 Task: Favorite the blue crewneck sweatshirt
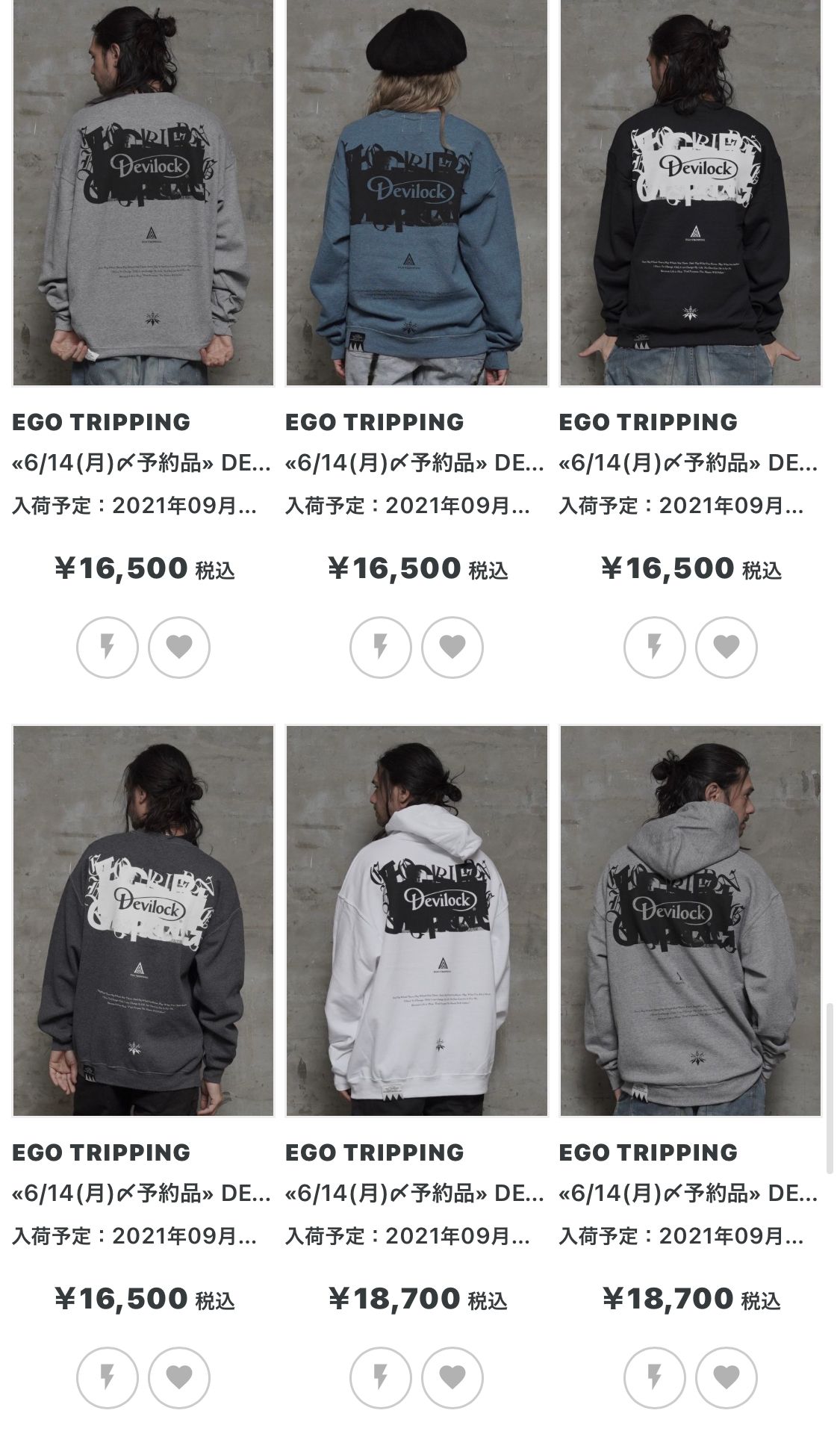coord(452,647)
